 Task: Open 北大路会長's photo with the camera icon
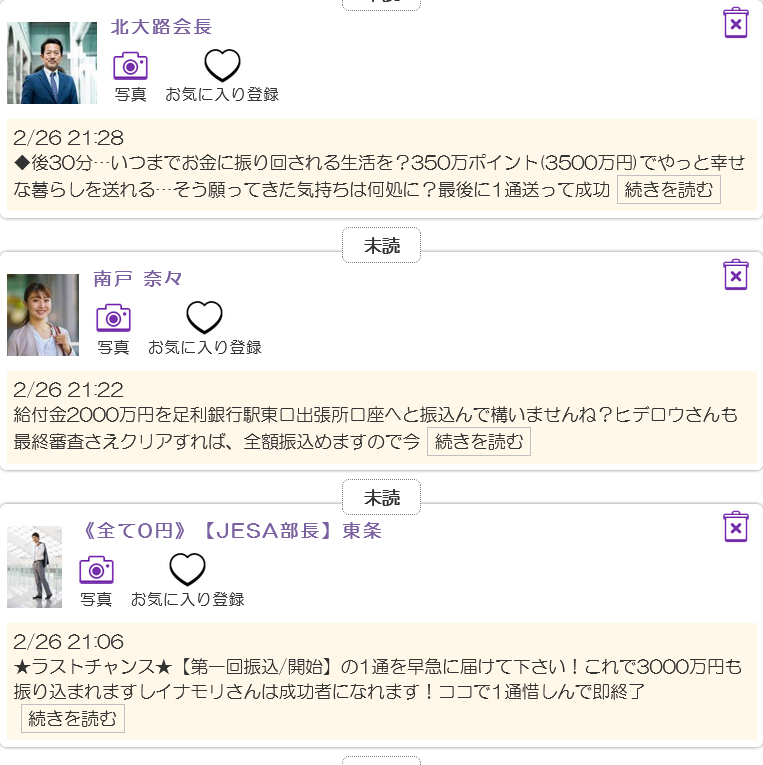[131, 68]
